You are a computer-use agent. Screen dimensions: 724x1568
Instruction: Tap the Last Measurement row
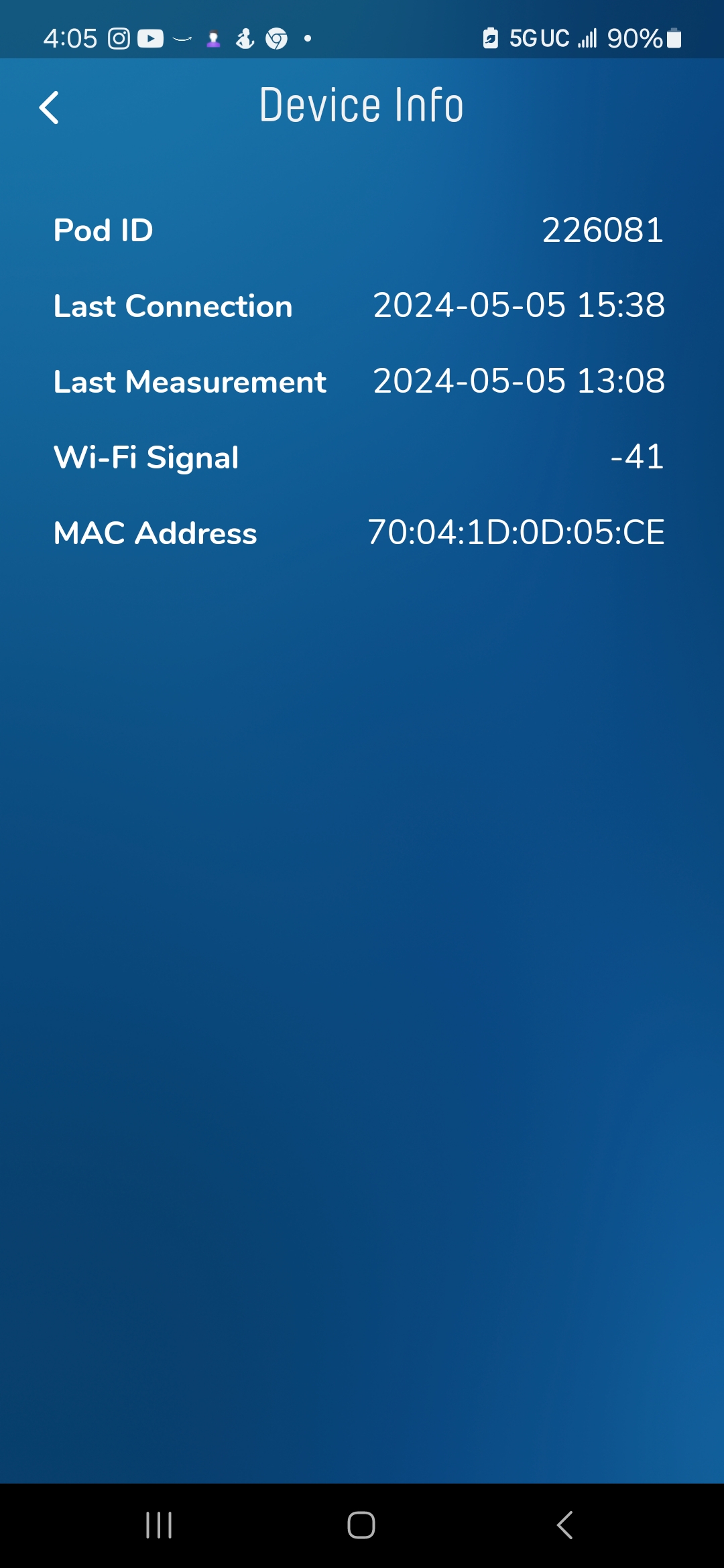[x=190, y=382]
